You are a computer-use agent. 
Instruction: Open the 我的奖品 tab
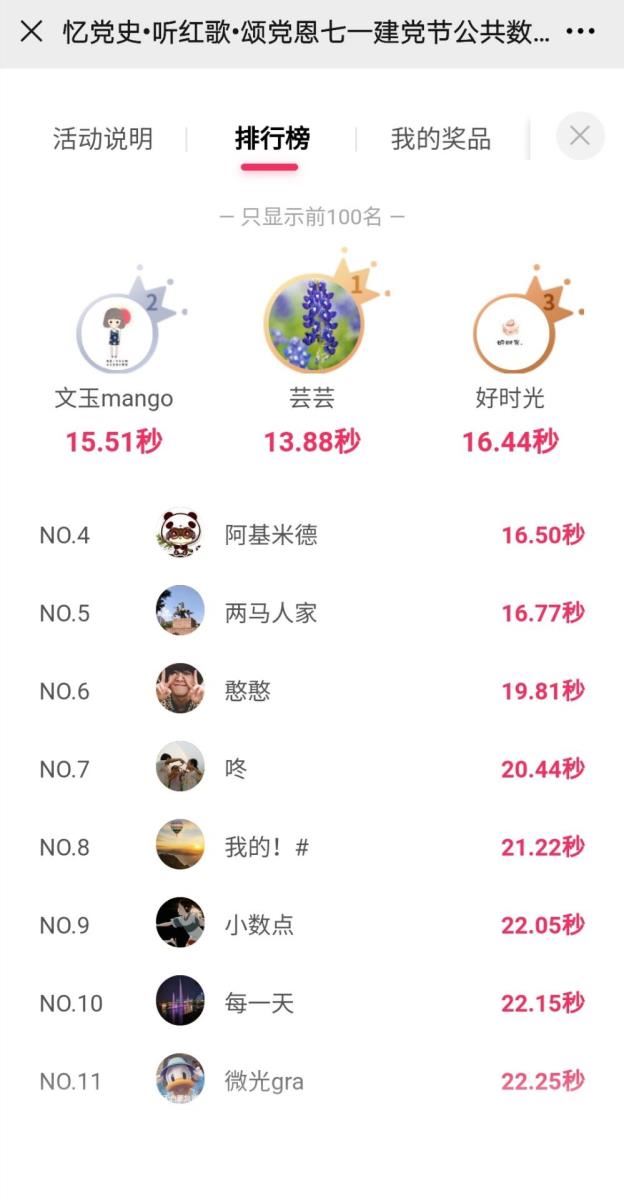pos(441,139)
